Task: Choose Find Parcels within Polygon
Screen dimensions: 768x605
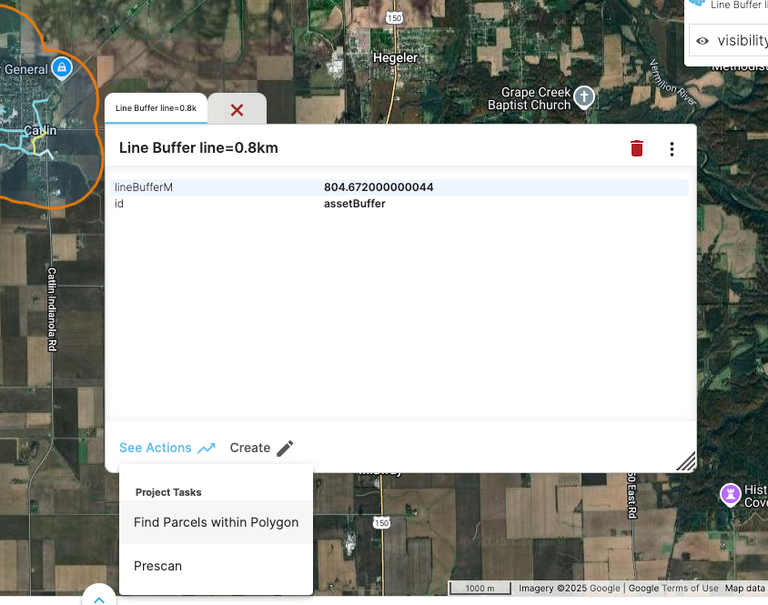Action: point(216,522)
